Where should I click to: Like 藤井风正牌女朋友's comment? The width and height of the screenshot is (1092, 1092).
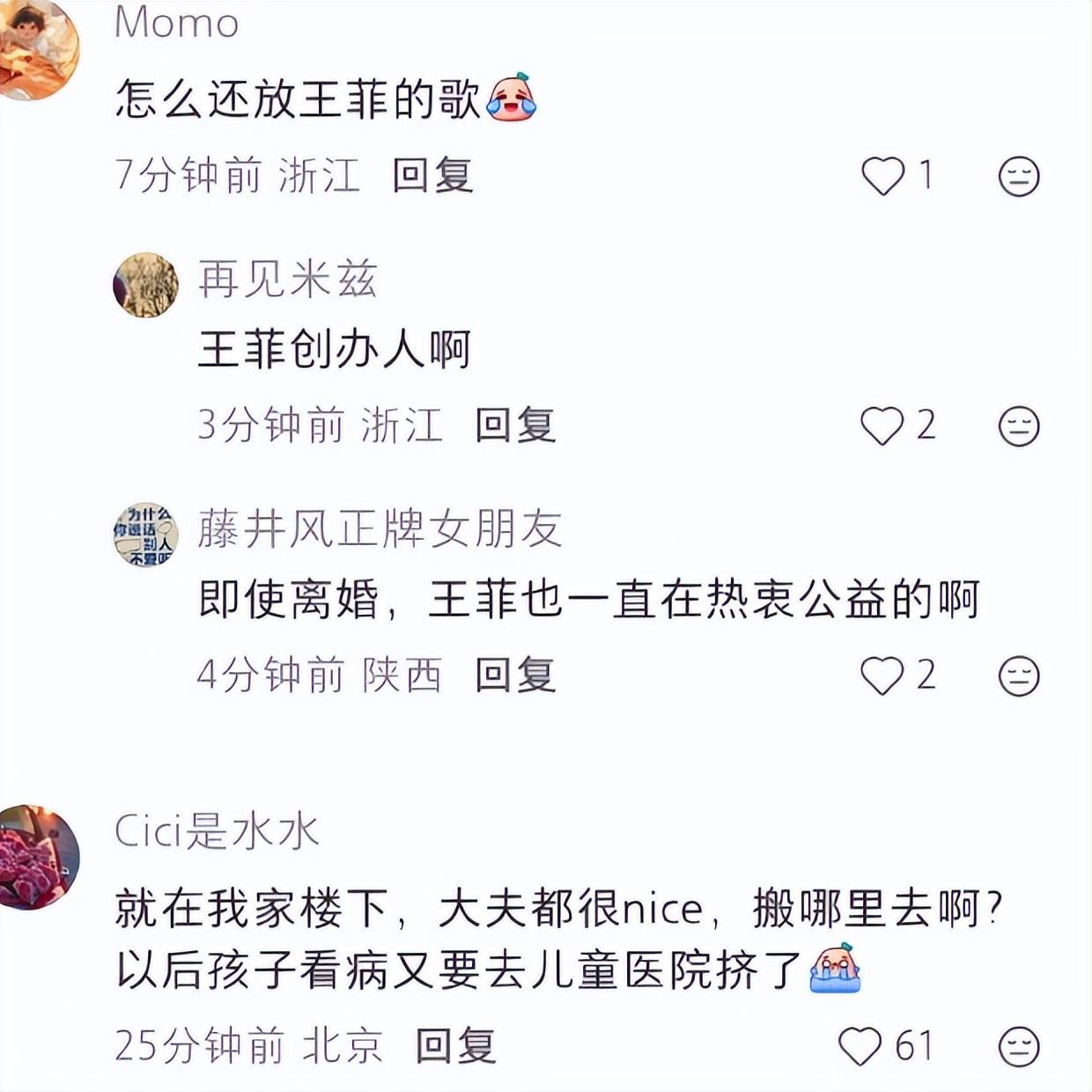(882, 675)
